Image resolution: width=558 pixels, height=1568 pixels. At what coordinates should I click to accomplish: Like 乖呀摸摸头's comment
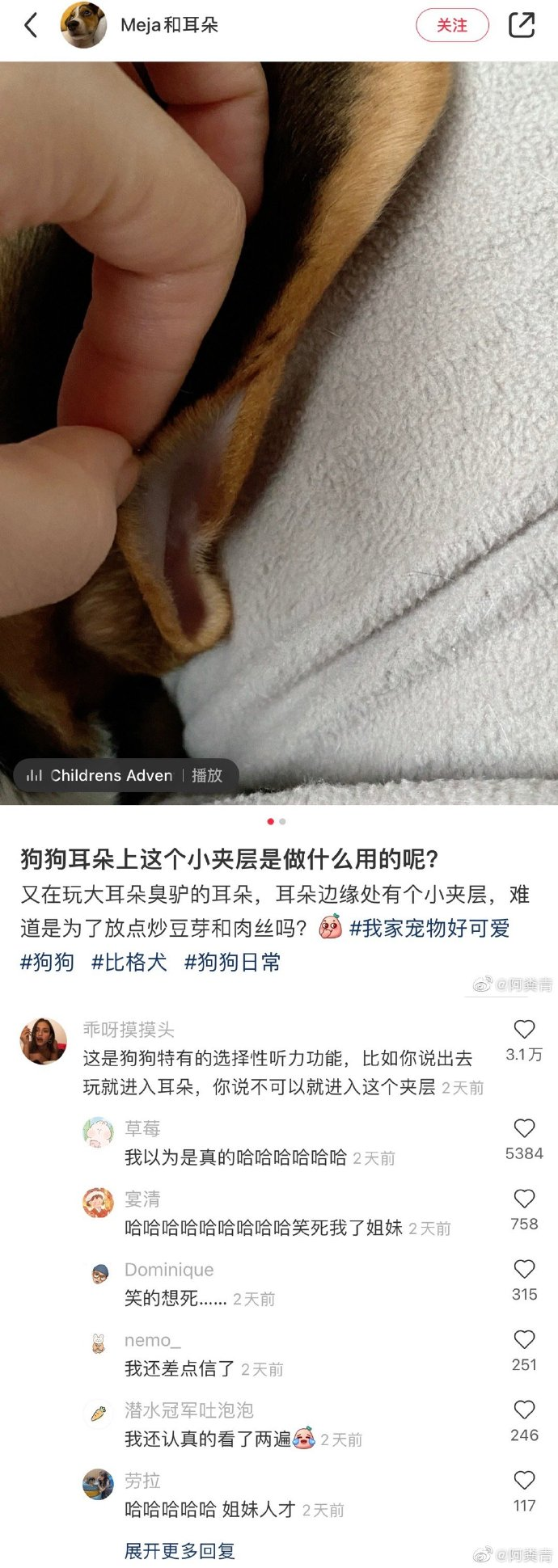point(524,1029)
